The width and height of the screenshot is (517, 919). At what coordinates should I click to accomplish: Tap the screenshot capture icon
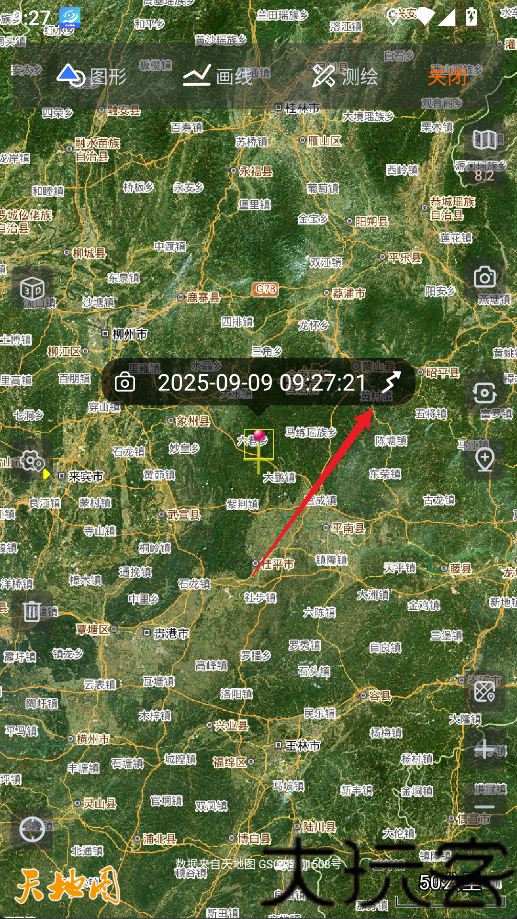tap(485, 393)
